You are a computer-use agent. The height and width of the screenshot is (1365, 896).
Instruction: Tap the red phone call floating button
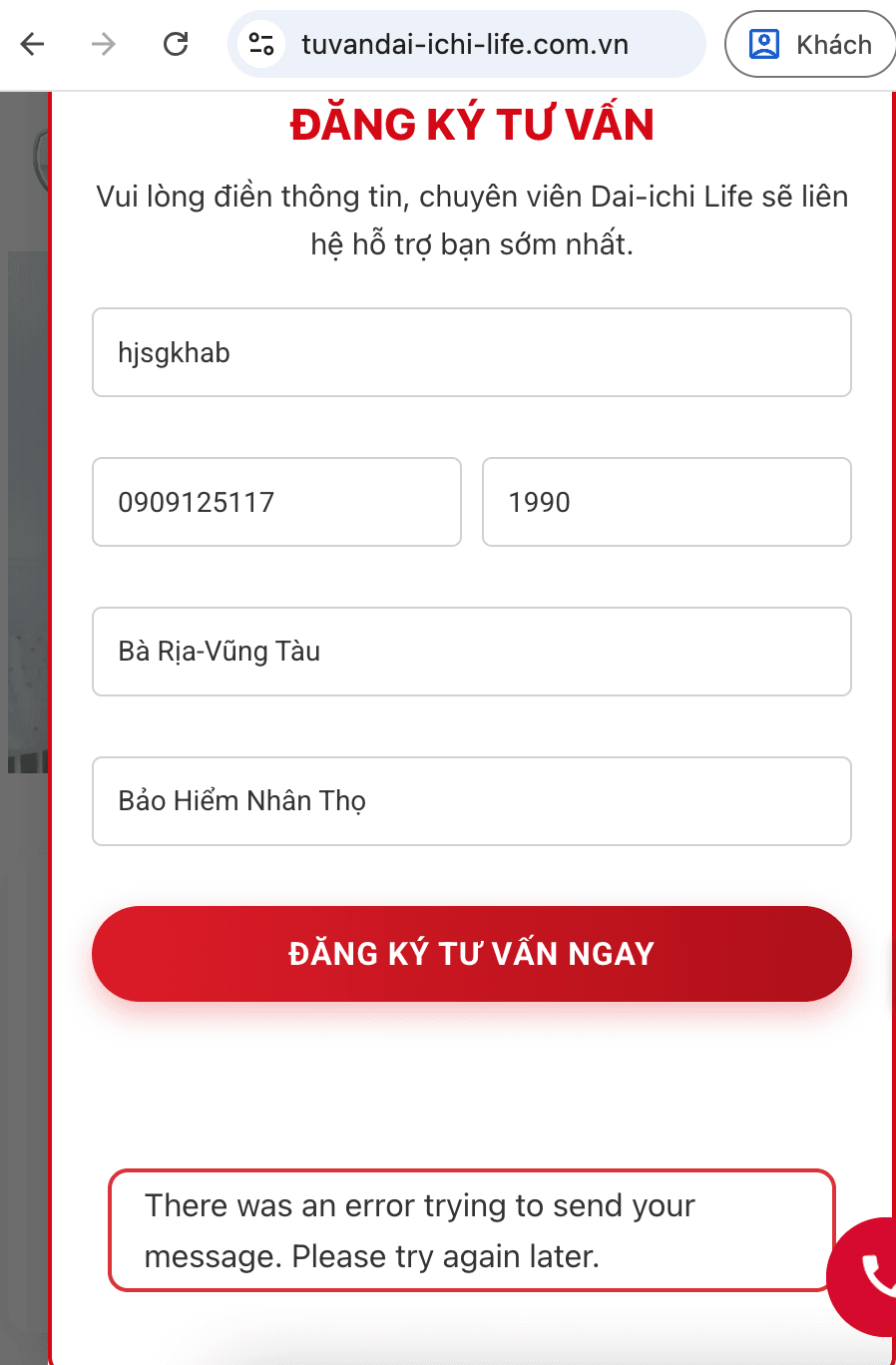point(870,1275)
